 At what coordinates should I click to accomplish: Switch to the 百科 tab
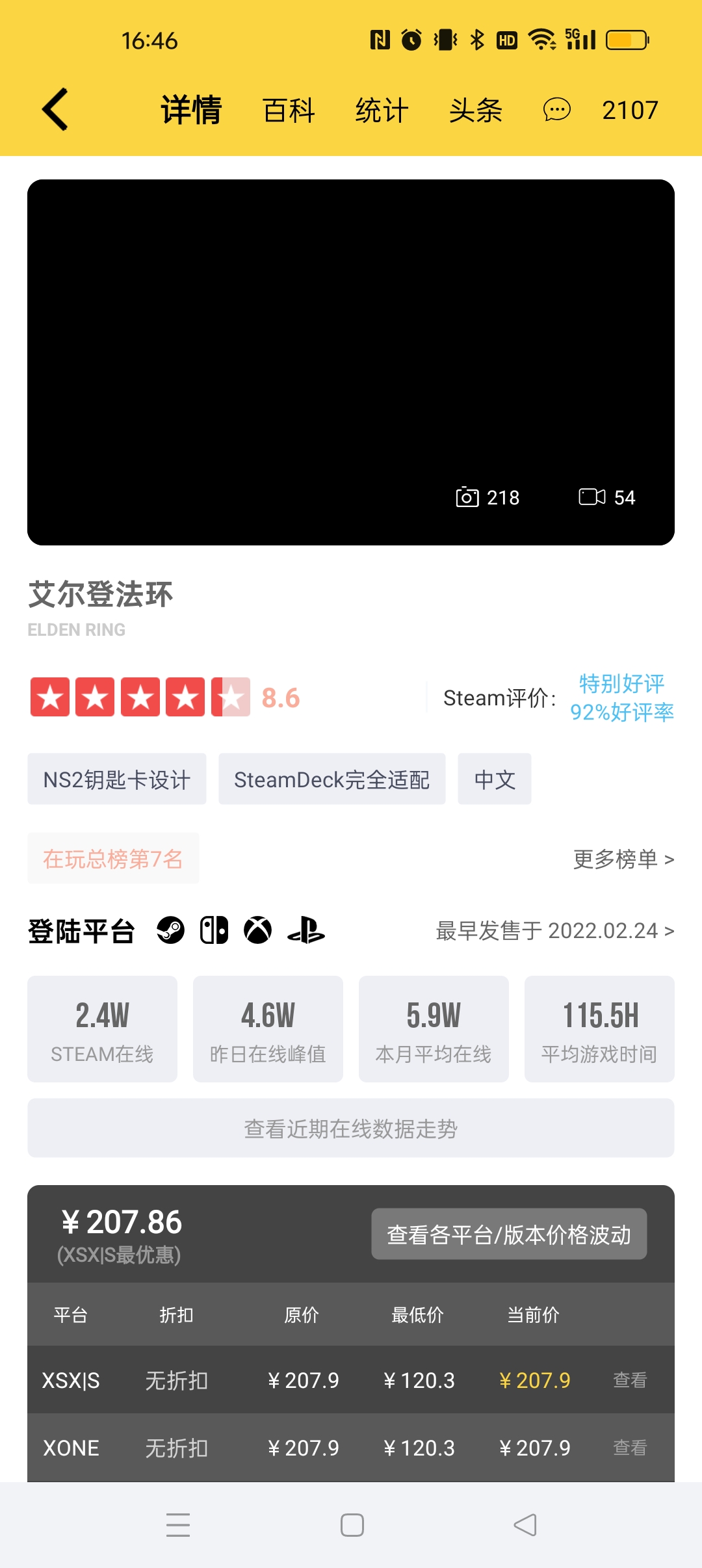(289, 110)
